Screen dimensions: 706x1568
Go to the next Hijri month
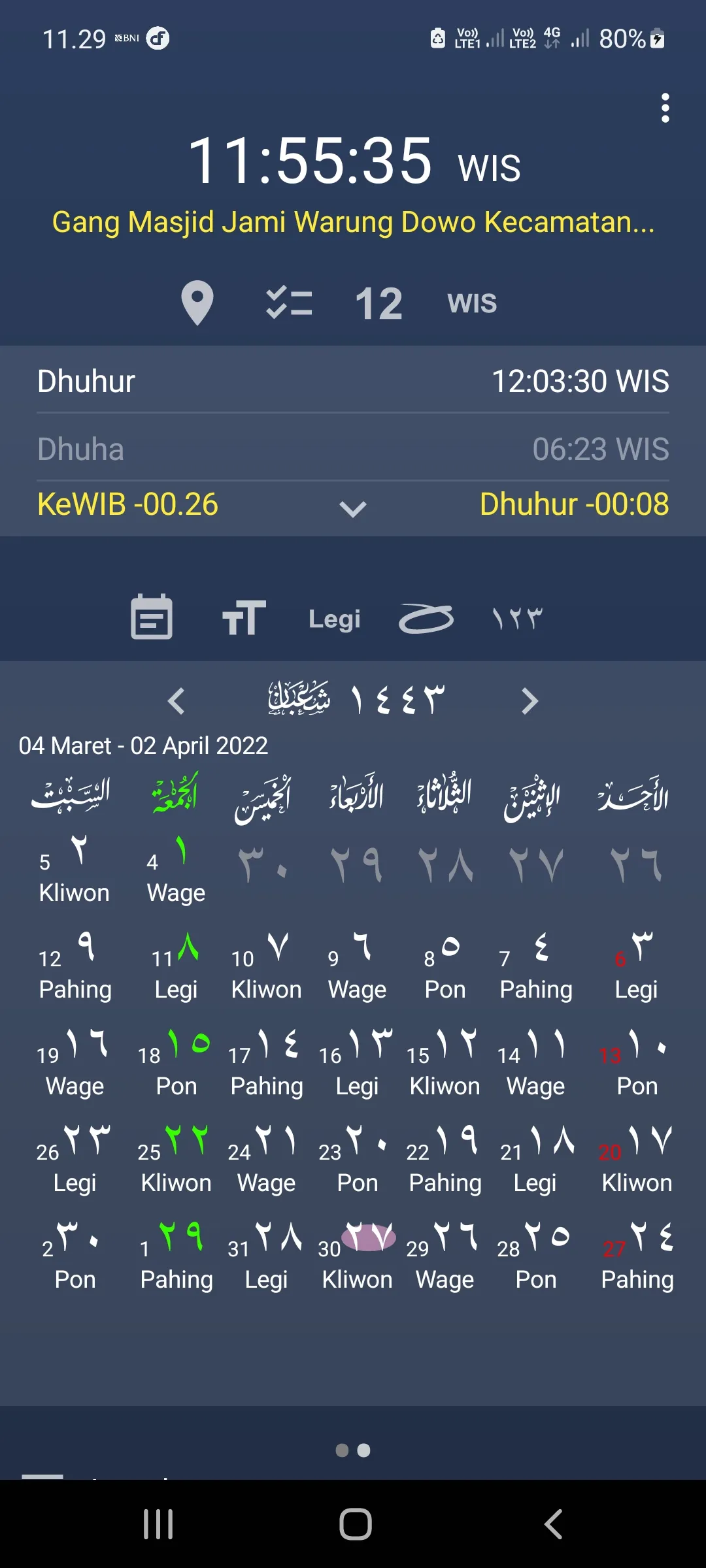coord(529,700)
